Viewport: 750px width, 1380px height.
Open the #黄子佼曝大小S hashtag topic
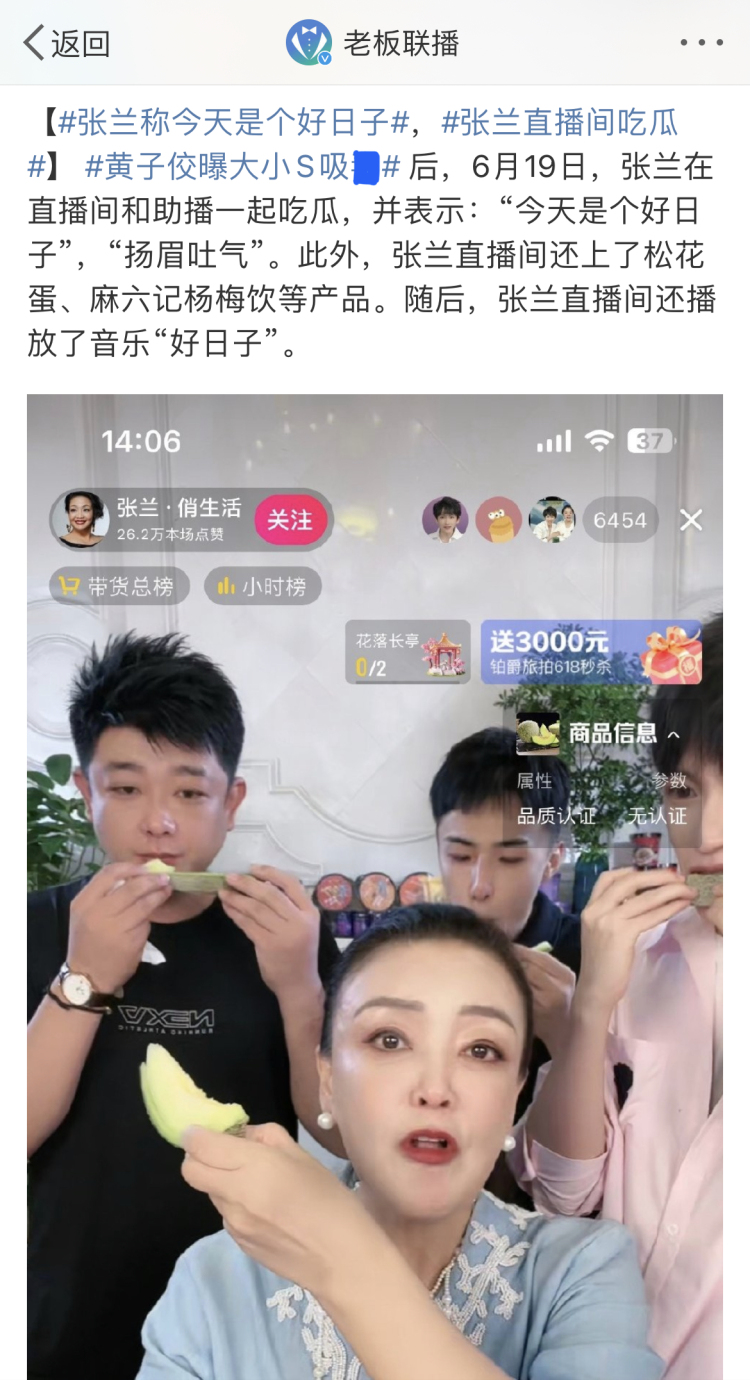pyautogui.click(x=243, y=166)
